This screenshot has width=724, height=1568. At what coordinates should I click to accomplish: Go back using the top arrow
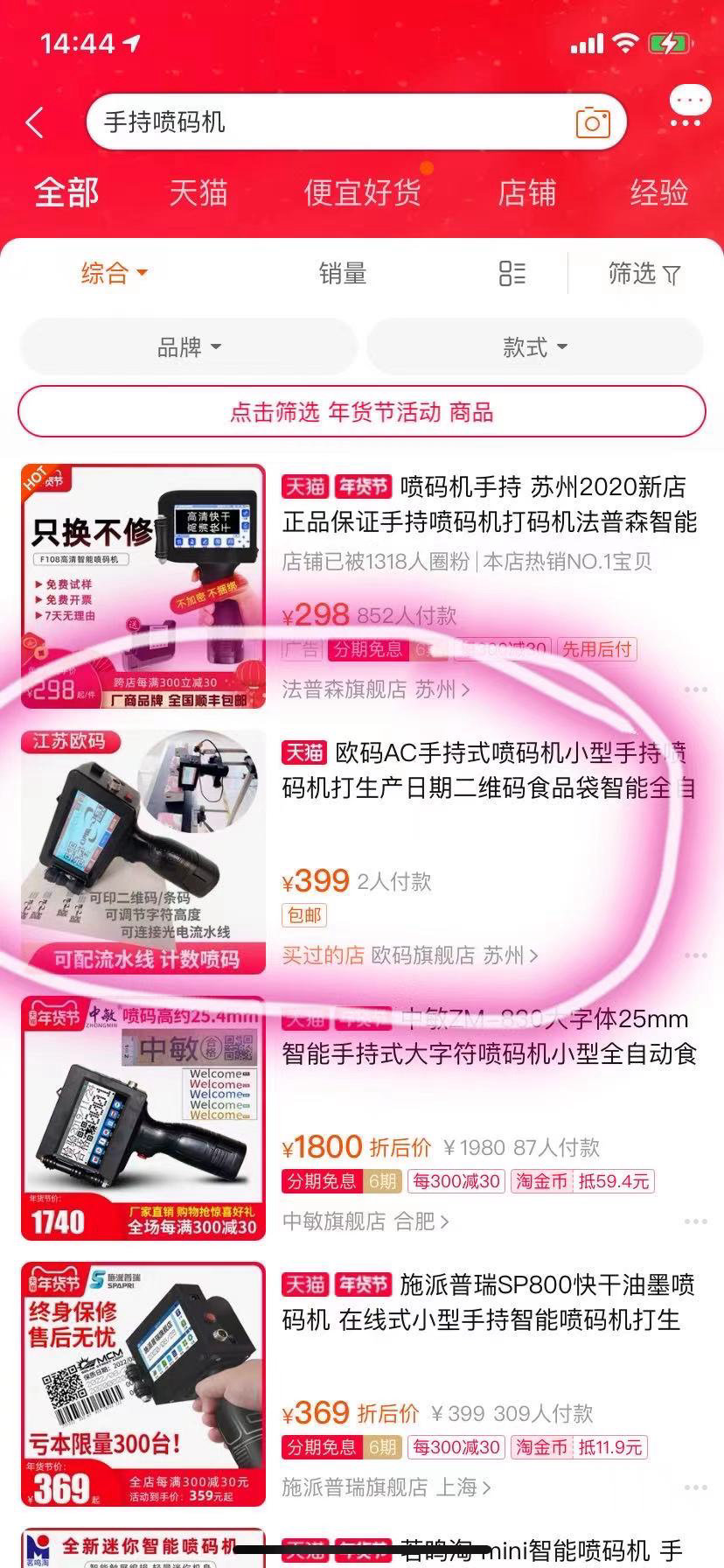35,122
